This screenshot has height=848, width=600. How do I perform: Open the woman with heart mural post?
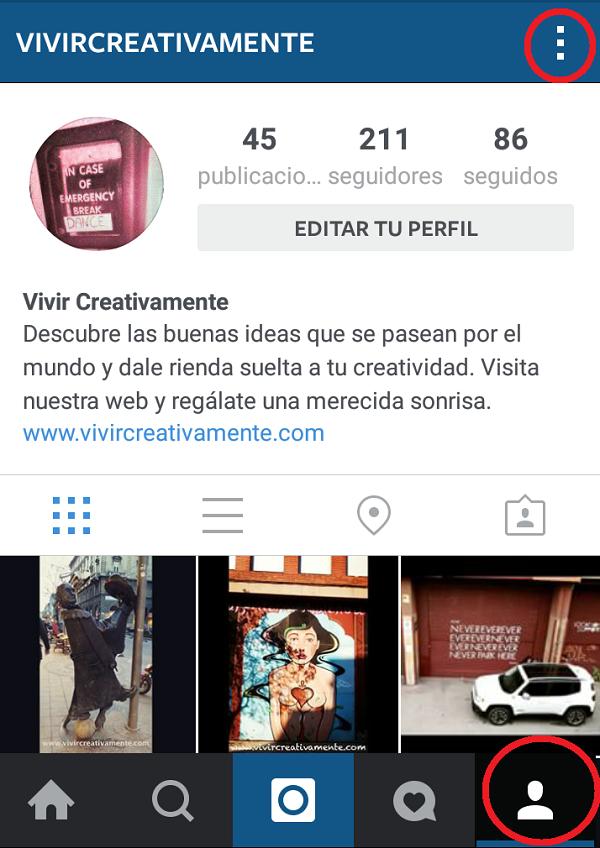[x=298, y=654]
